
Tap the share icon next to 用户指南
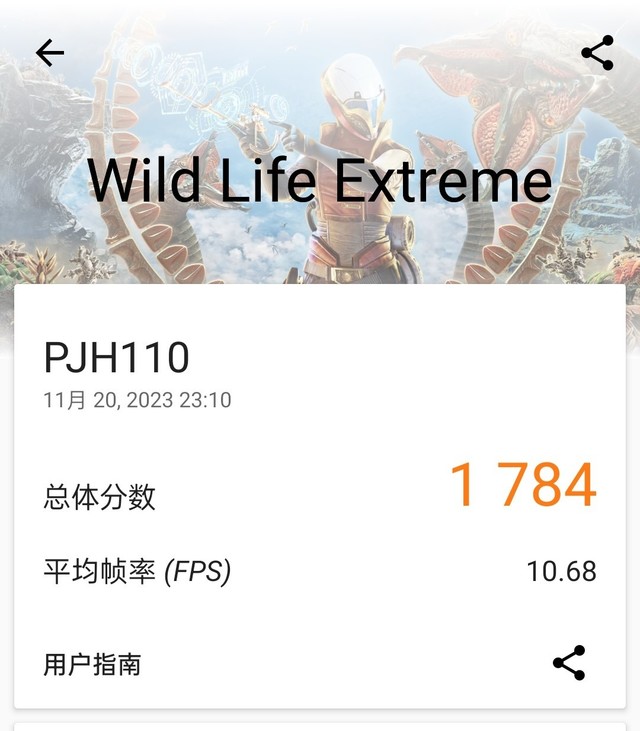tap(569, 663)
